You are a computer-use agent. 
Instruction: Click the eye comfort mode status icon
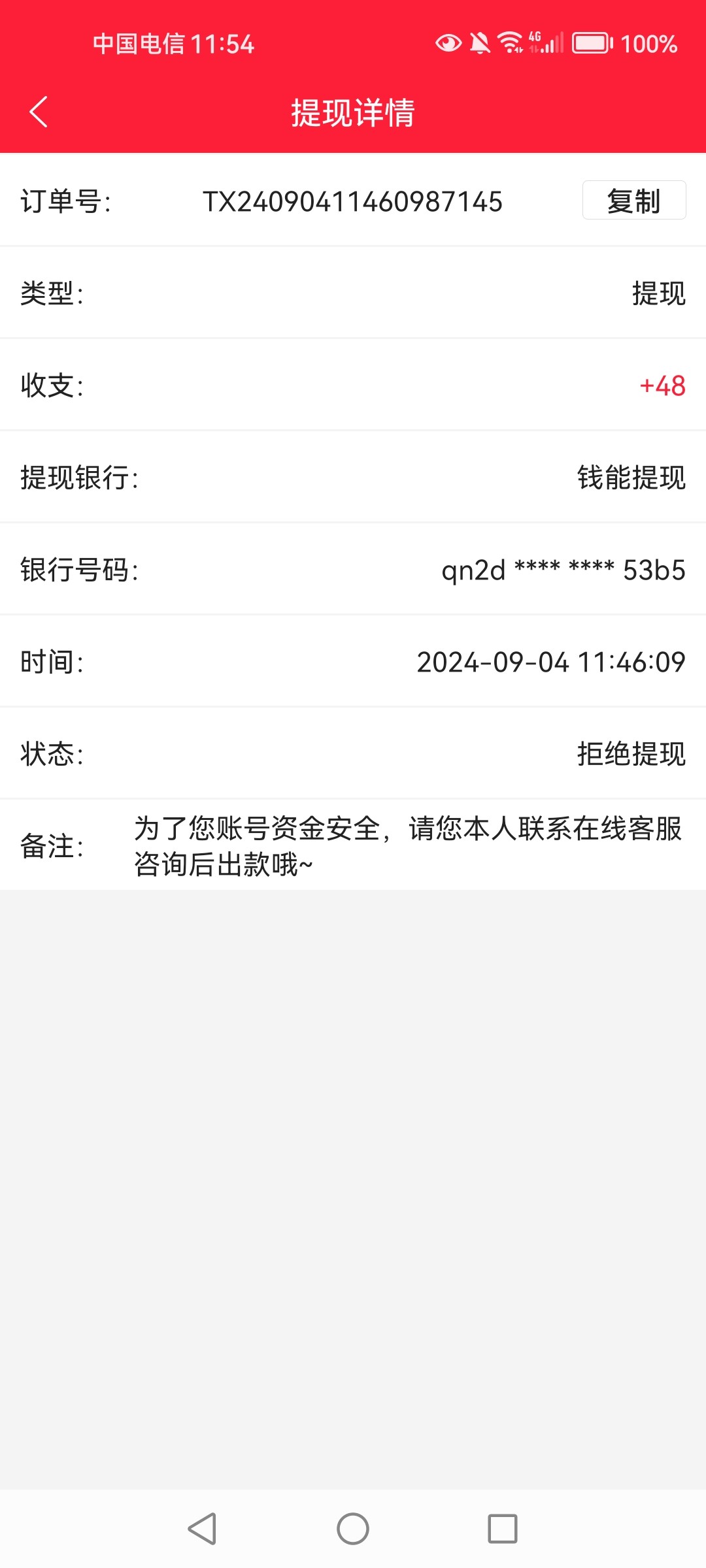448,42
